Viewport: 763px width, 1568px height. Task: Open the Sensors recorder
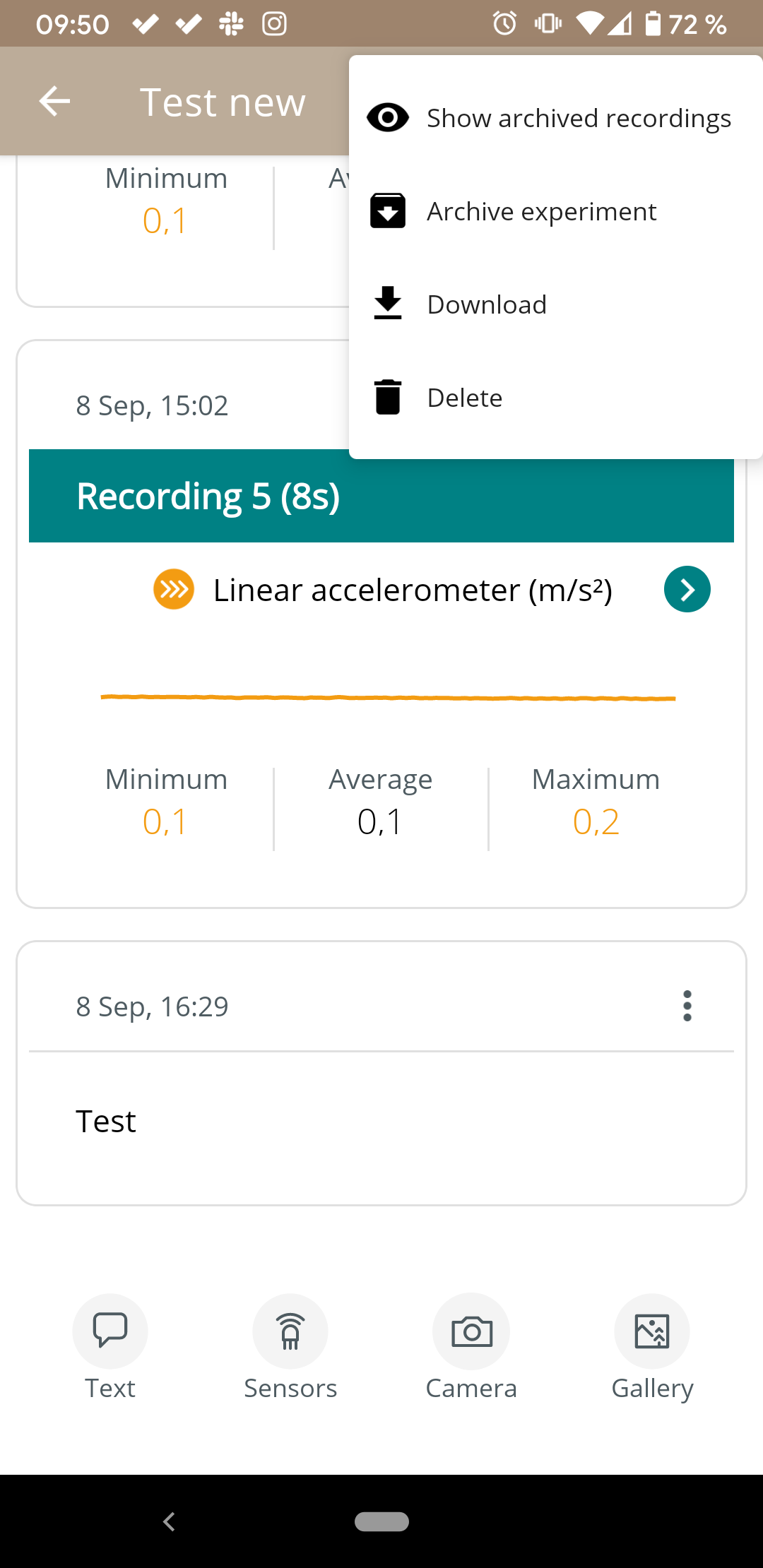point(290,1347)
